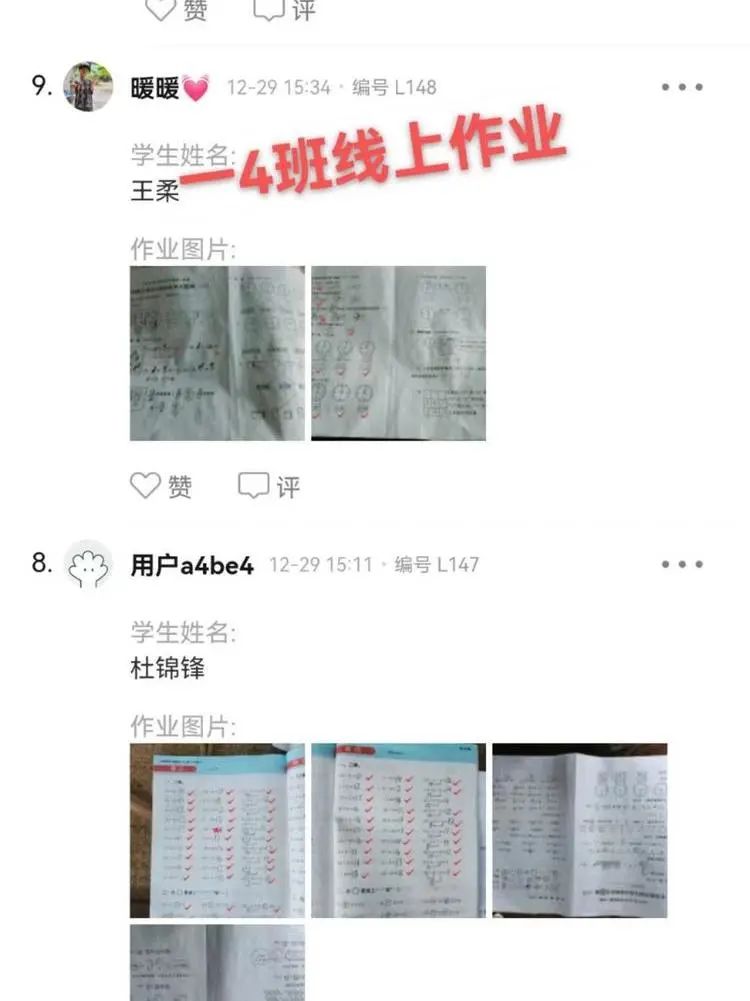Open 暖暖's profile avatar
This screenshot has height=1001, width=750.
pos(88,87)
